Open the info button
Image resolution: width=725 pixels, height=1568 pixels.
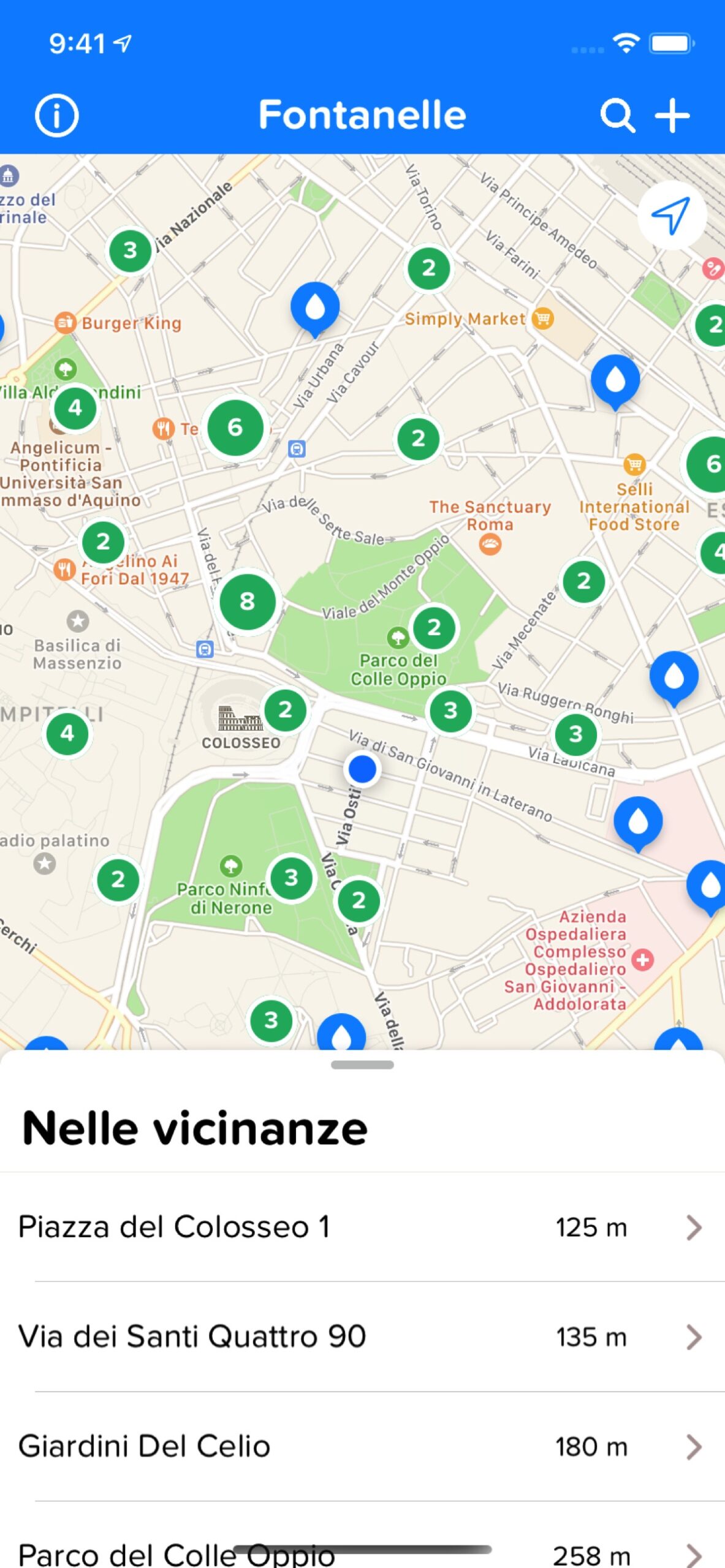[56, 115]
